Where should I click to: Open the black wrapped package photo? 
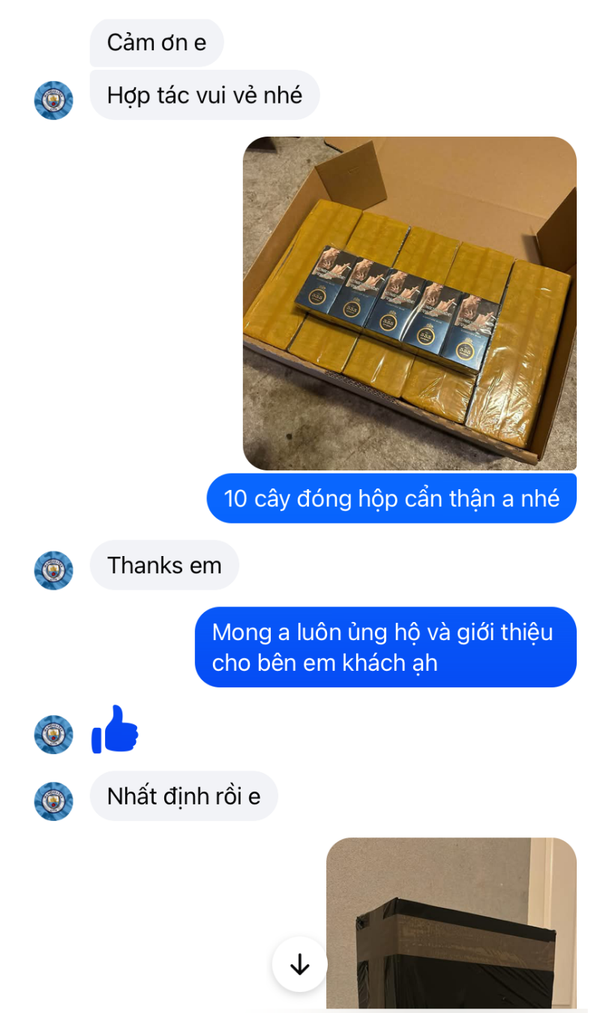pyautogui.click(x=451, y=925)
